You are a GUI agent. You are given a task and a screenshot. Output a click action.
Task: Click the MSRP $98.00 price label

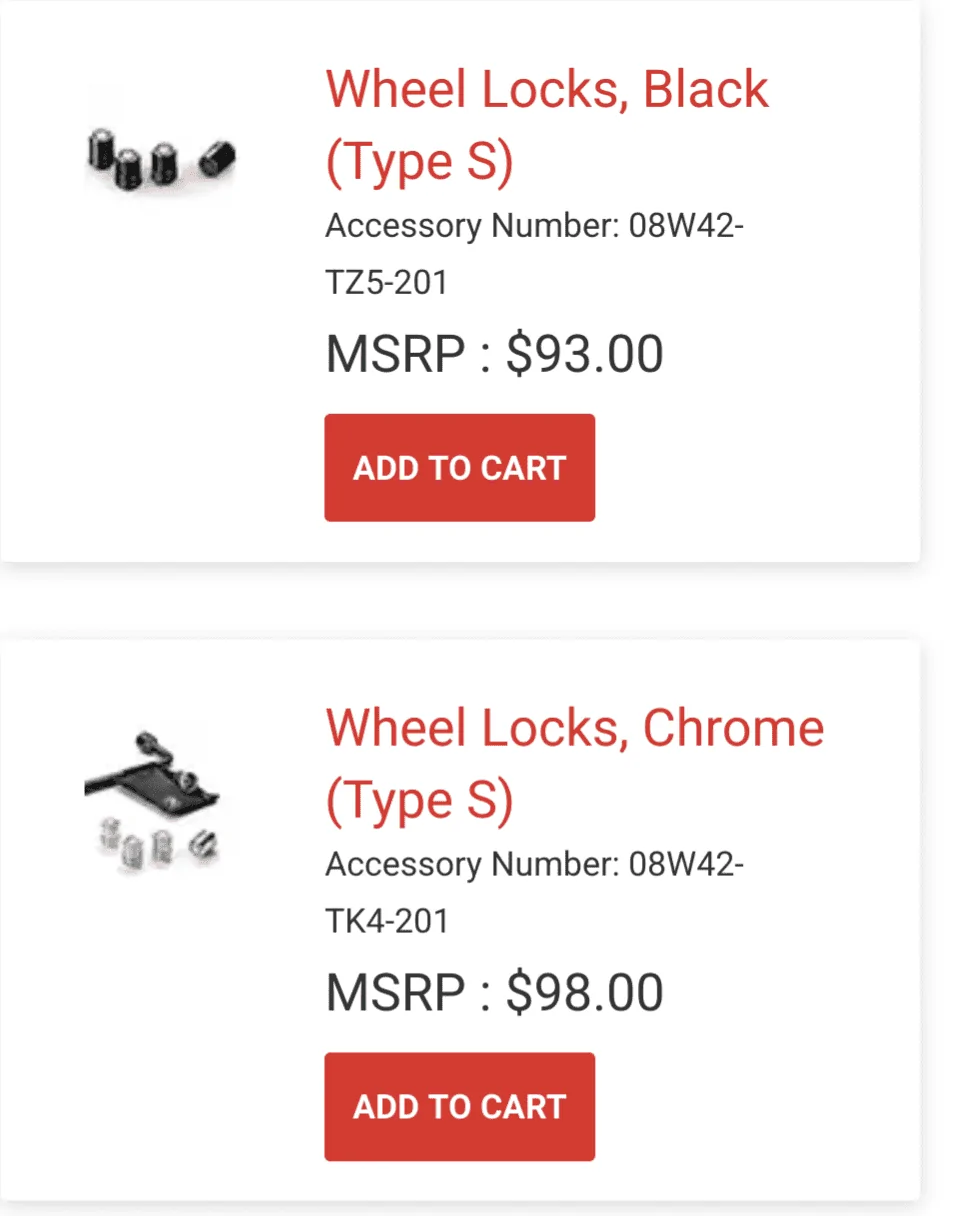click(493, 991)
